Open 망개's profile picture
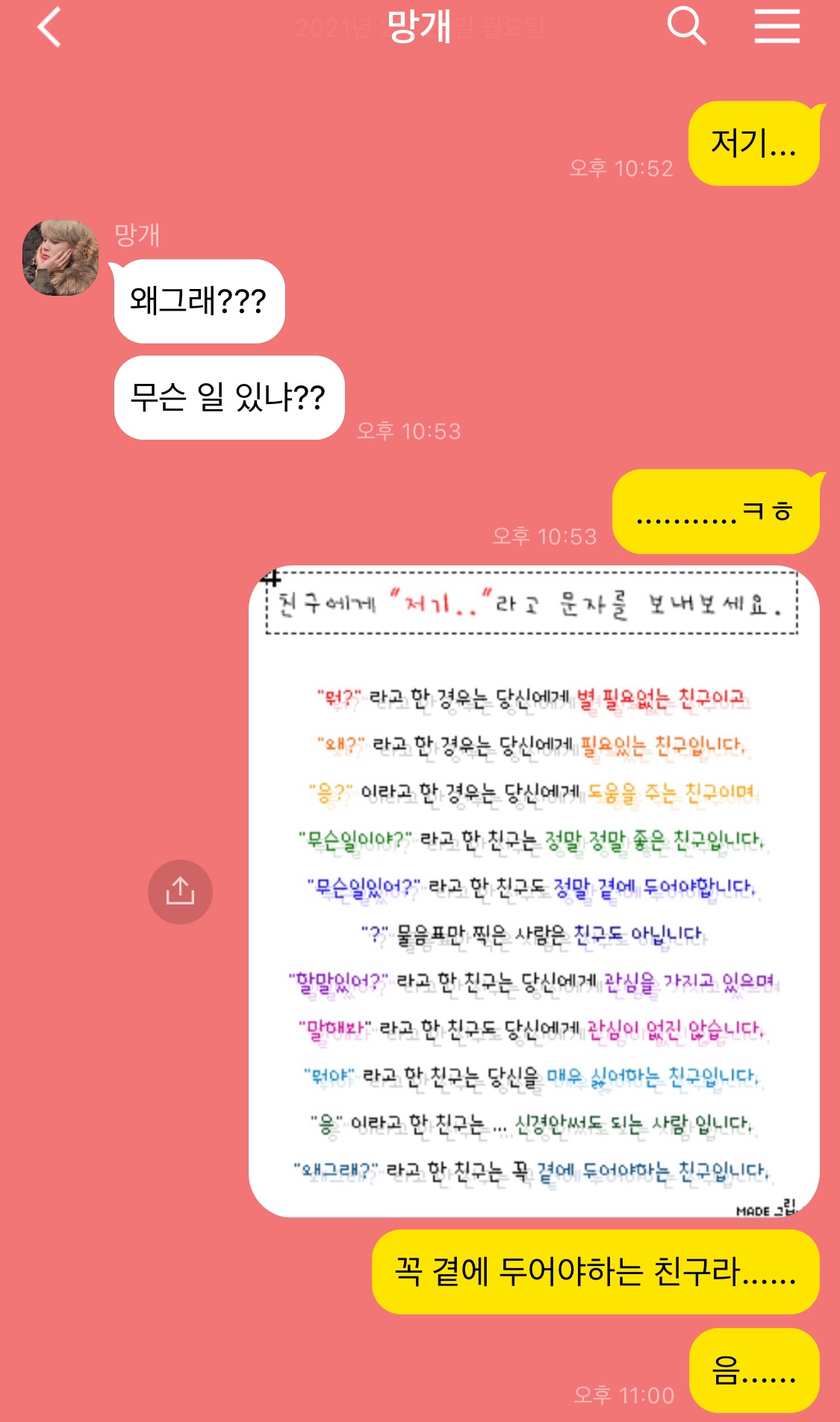The height and width of the screenshot is (1422, 840). pos(60,258)
